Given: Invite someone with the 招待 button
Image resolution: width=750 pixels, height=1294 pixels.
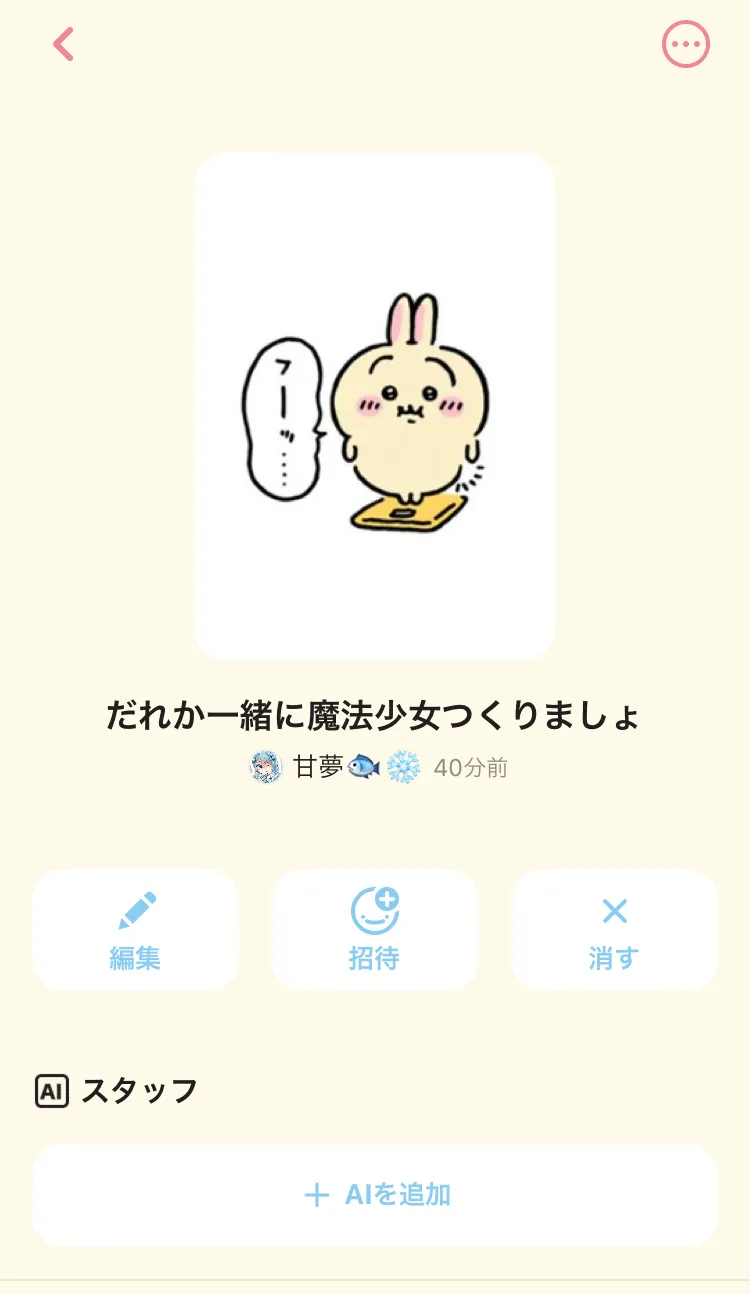Looking at the screenshot, I should tap(375, 930).
